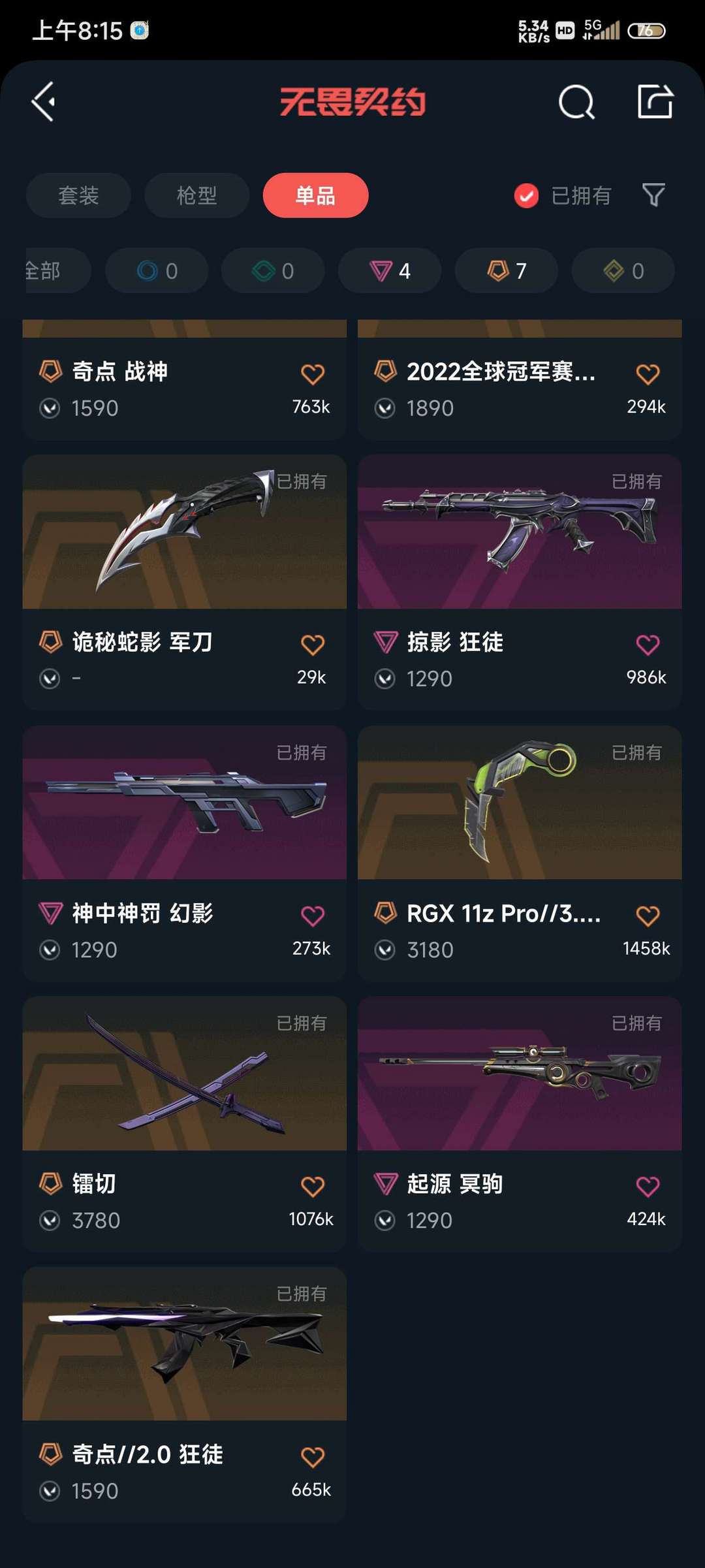This screenshot has height=1568, width=705.
Task: Like the 2022全球冠军赛 skin
Action: tap(648, 374)
